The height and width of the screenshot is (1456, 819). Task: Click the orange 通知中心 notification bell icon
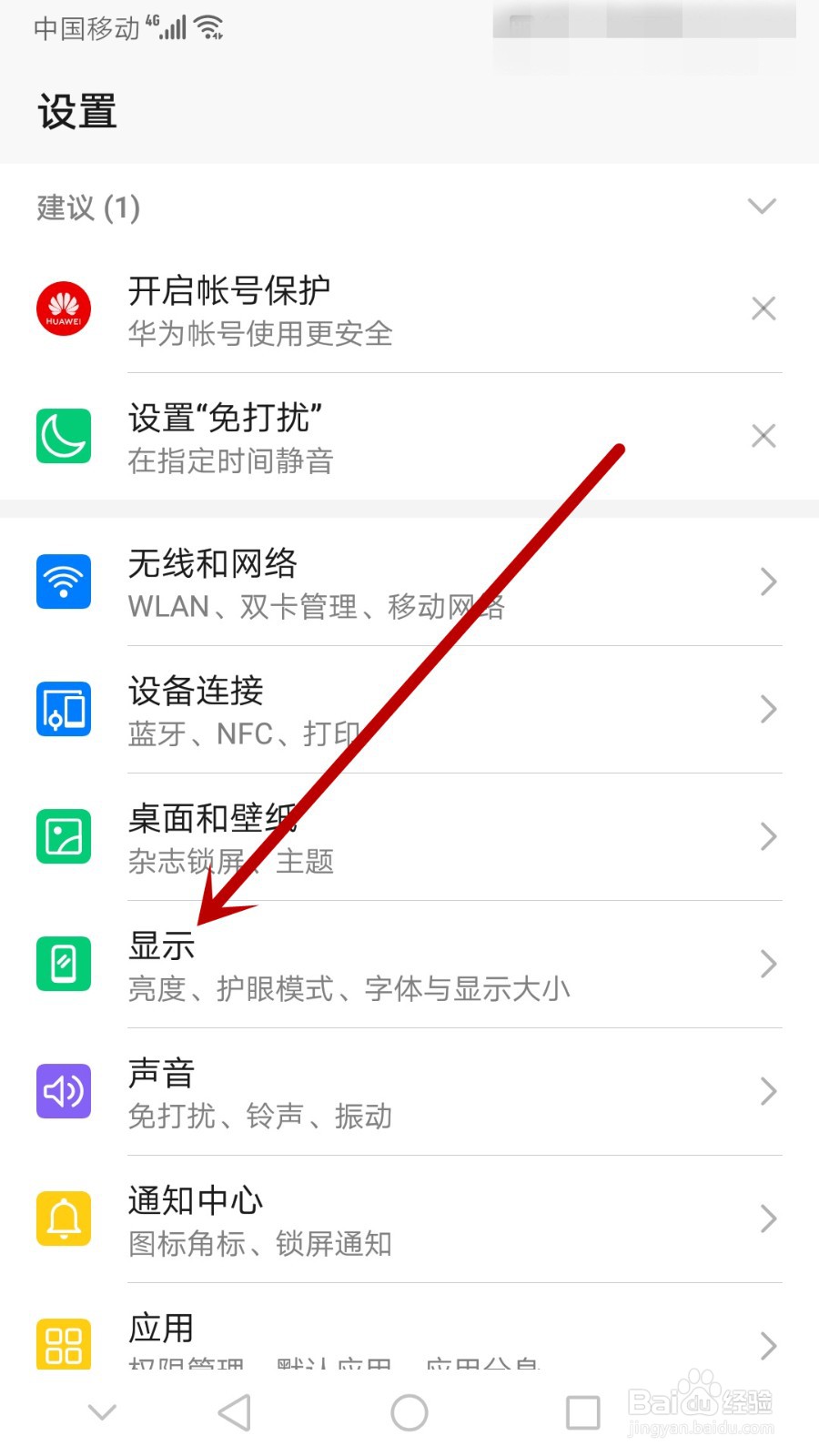tap(63, 1218)
